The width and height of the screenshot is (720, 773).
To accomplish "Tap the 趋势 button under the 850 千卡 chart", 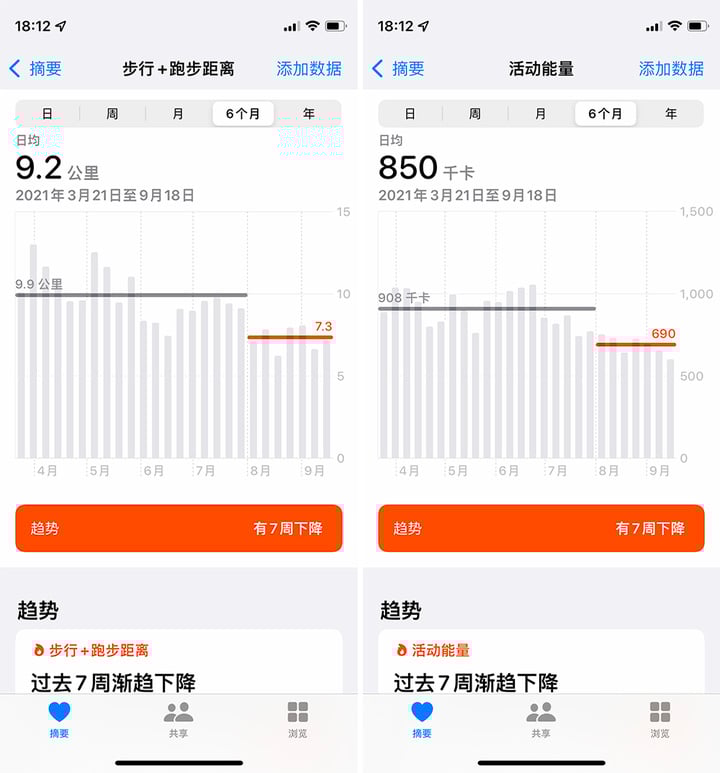I will [541, 528].
